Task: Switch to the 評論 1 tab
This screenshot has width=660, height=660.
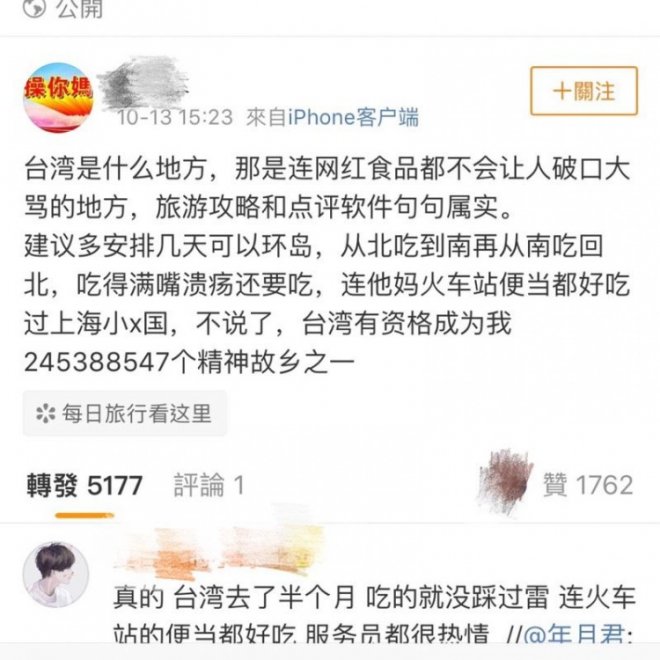Action: click(x=209, y=486)
